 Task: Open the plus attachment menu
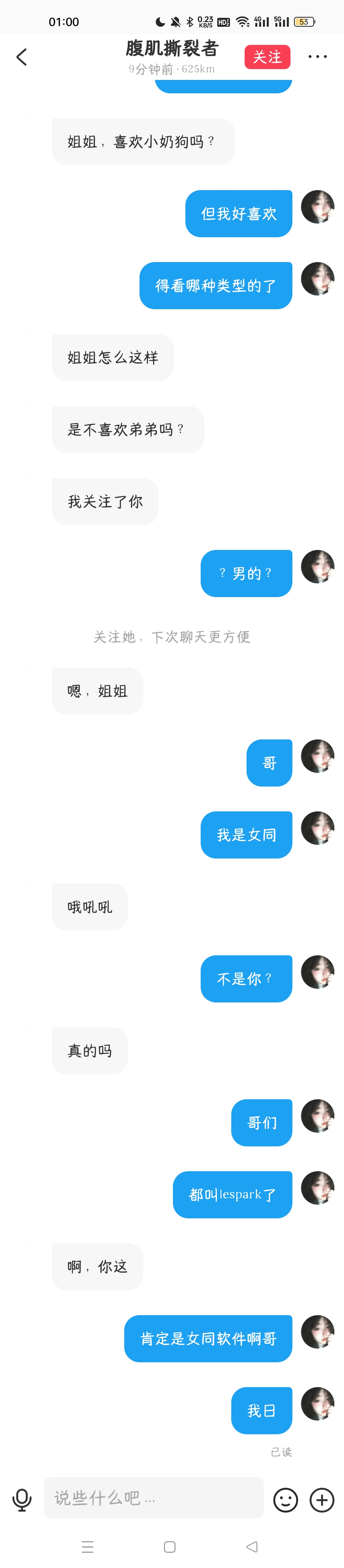(322, 1500)
